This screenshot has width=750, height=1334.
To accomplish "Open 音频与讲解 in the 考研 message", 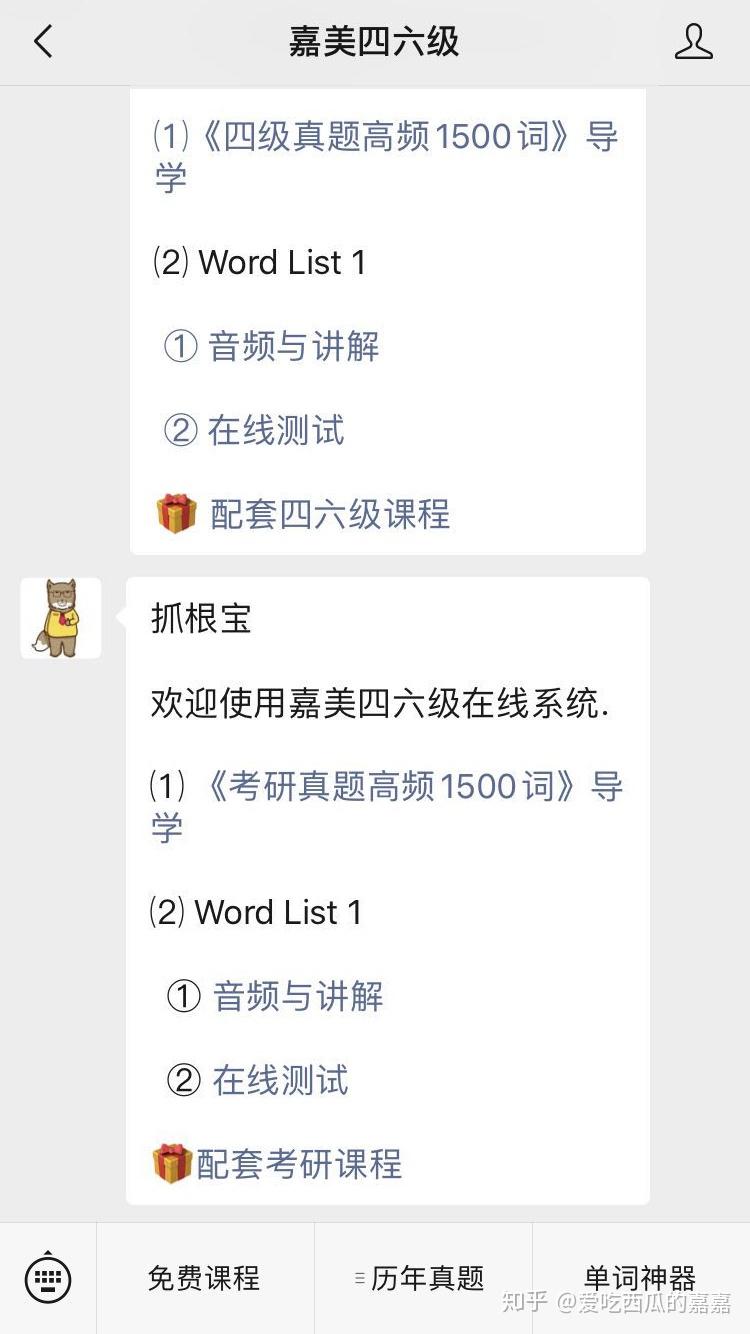I will point(298,997).
